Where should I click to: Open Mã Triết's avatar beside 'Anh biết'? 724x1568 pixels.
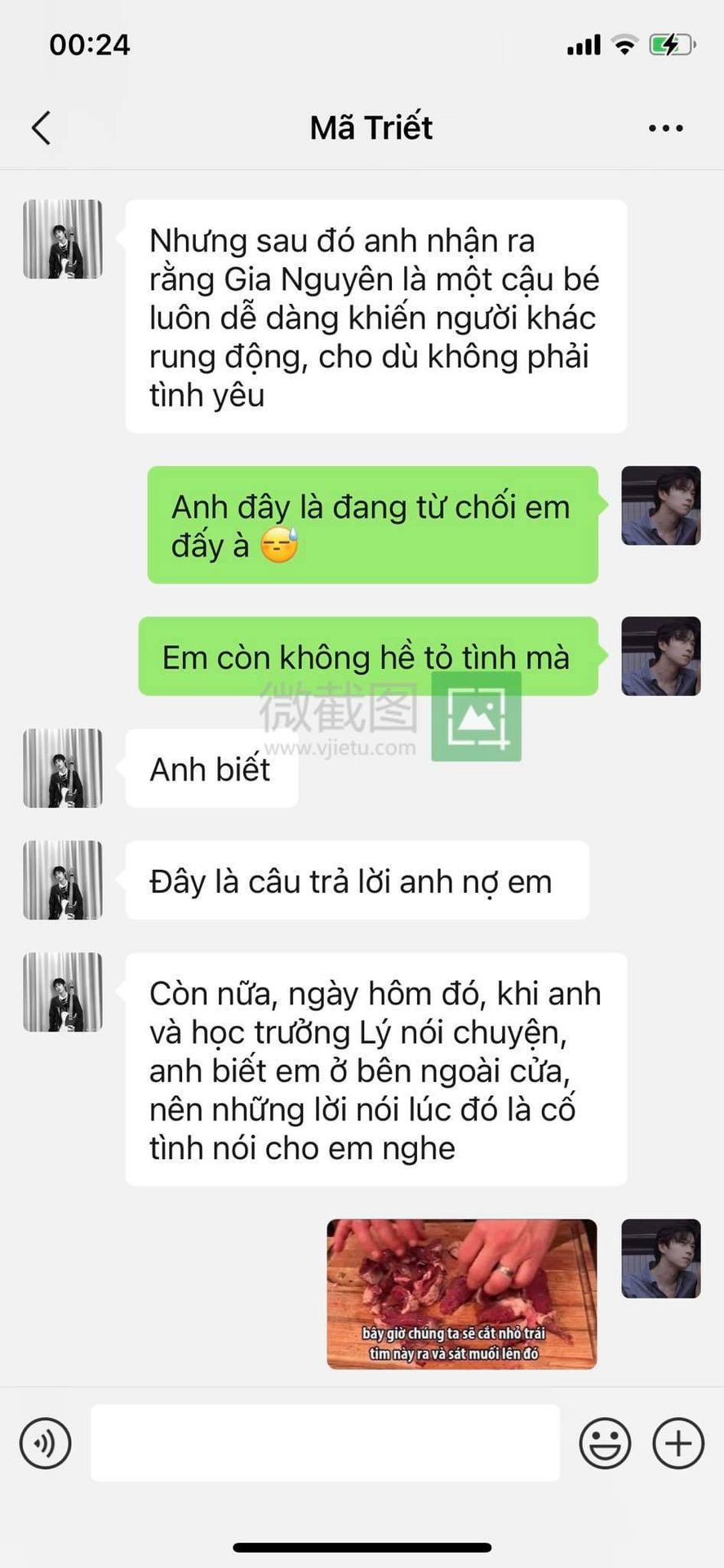click(x=63, y=768)
